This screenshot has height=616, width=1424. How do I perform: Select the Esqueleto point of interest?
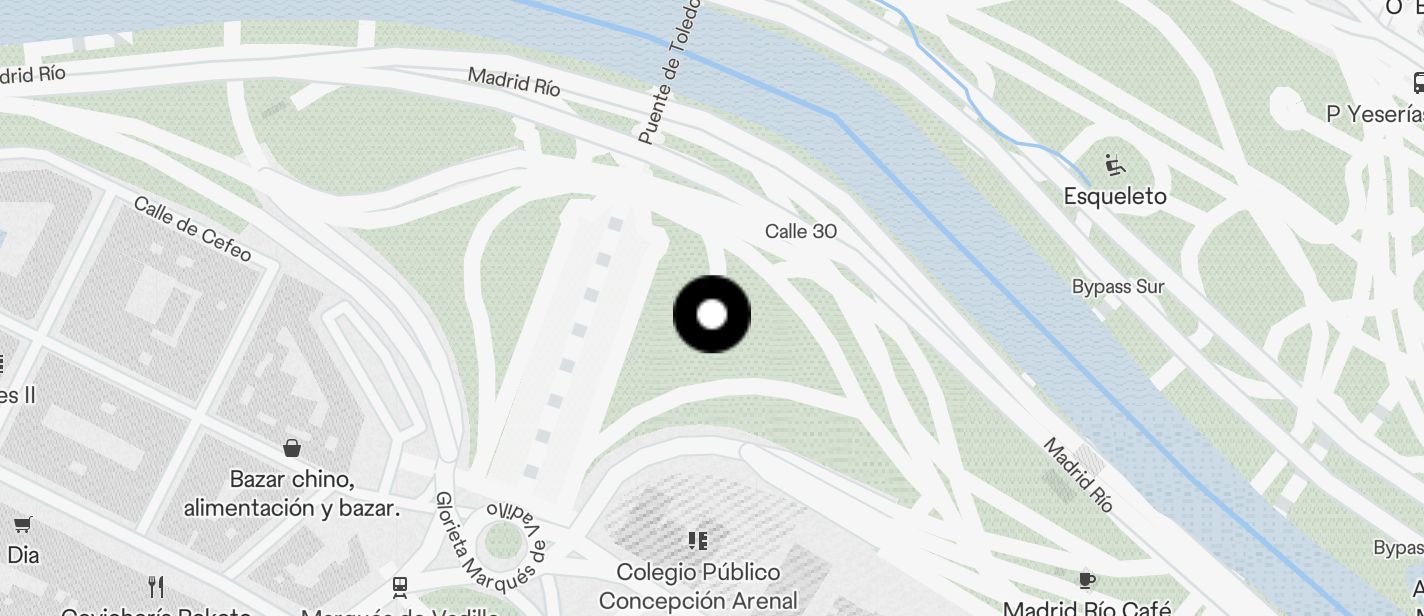coord(1112,165)
